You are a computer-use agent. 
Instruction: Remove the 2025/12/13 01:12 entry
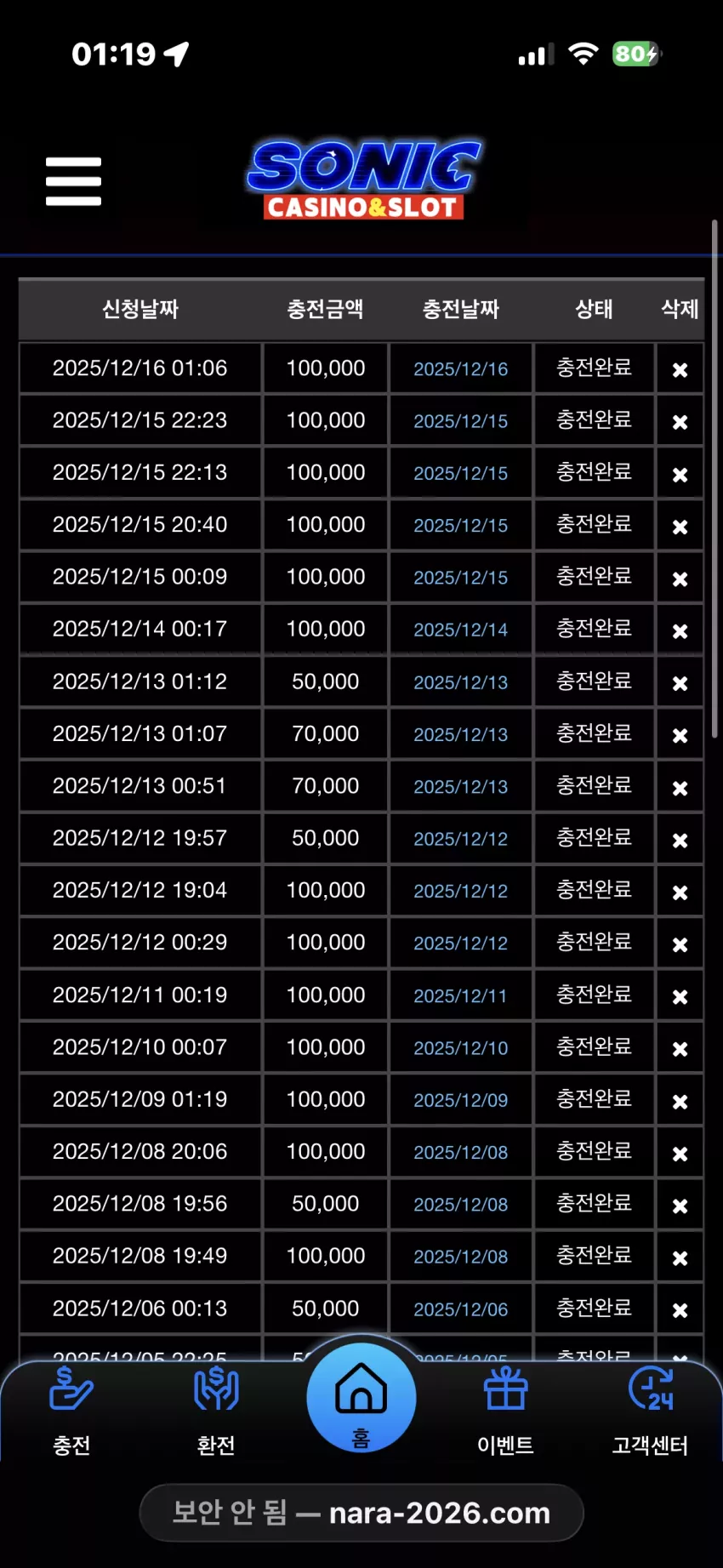tap(680, 683)
